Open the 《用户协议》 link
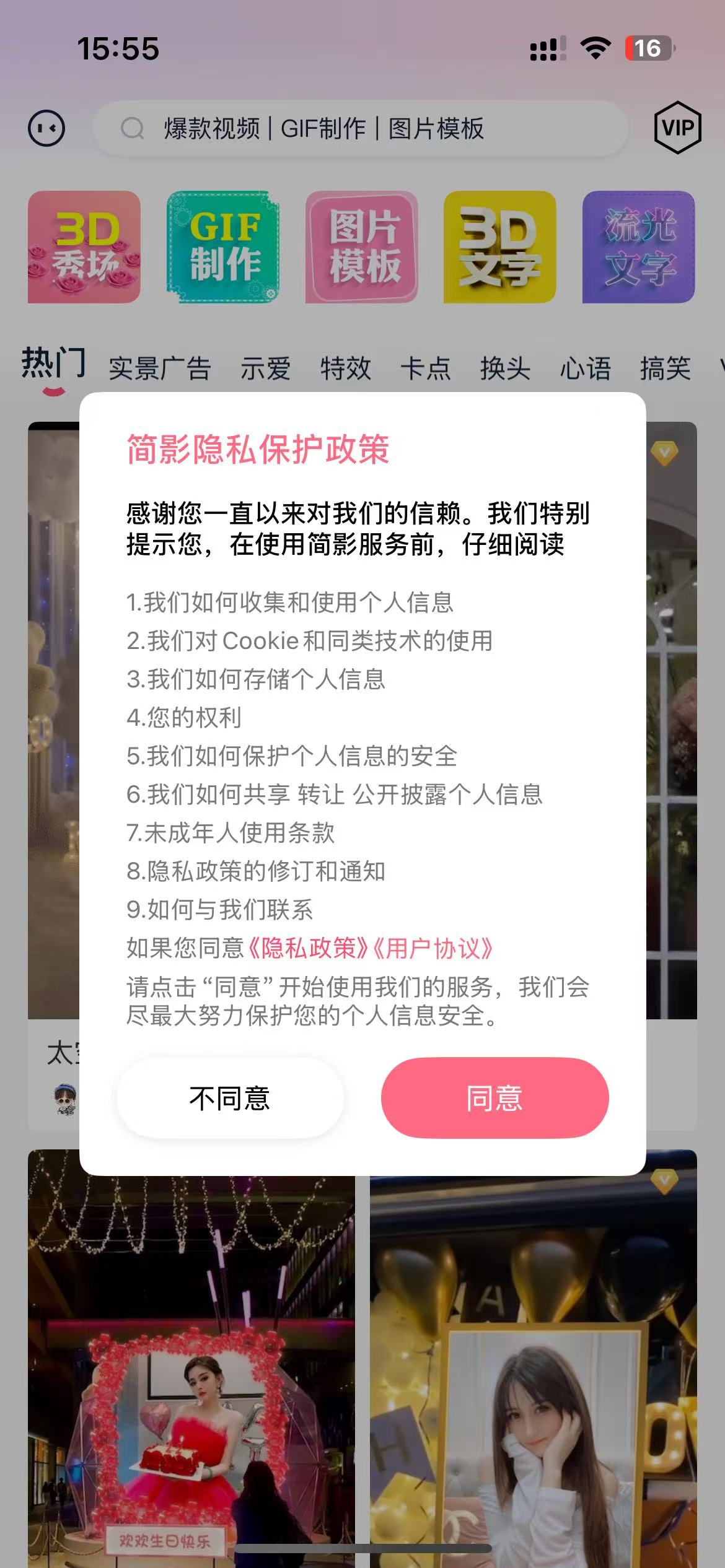Image resolution: width=725 pixels, height=1568 pixels. coord(433,948)
